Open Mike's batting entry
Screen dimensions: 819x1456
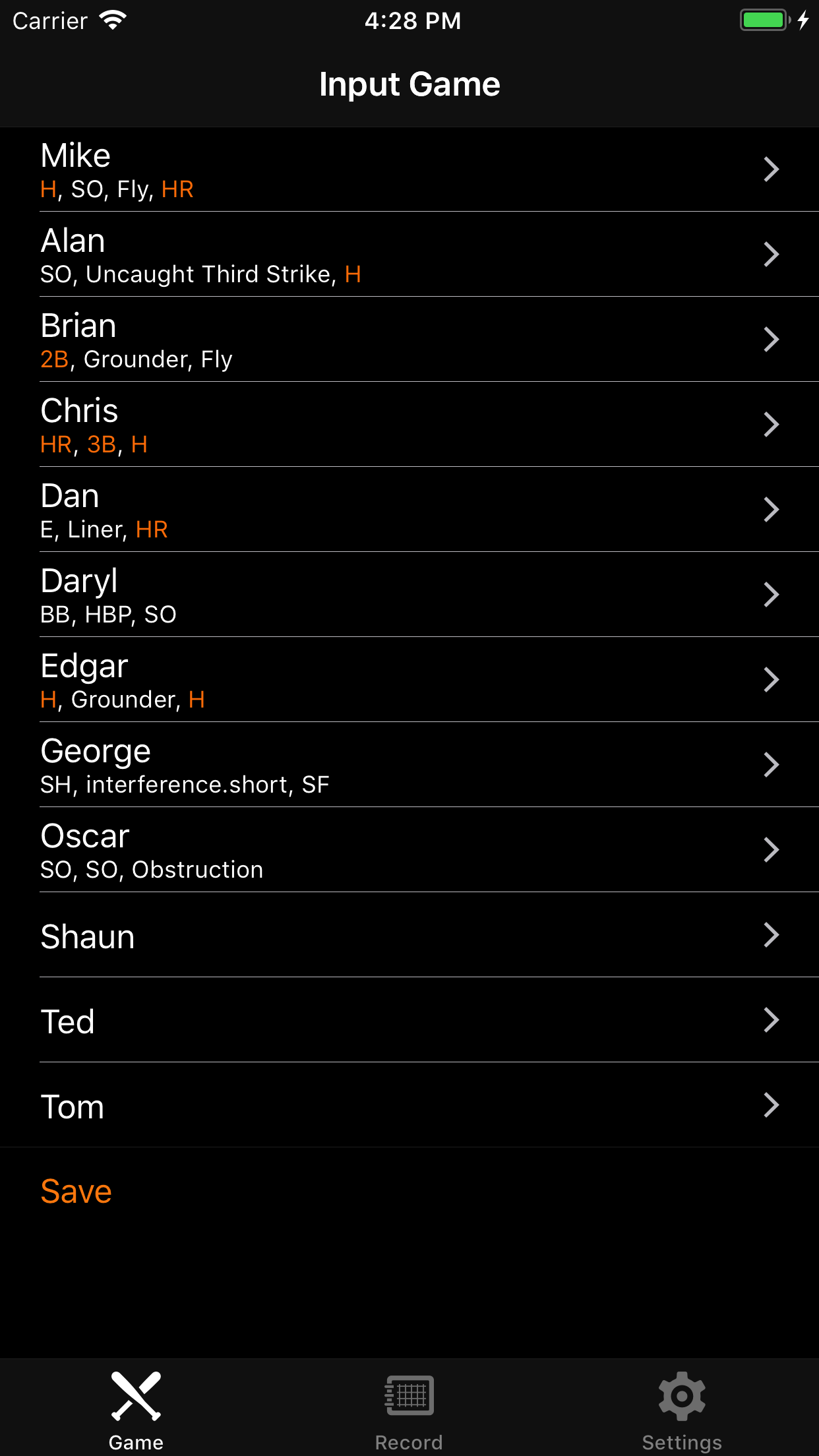[409, 170]
